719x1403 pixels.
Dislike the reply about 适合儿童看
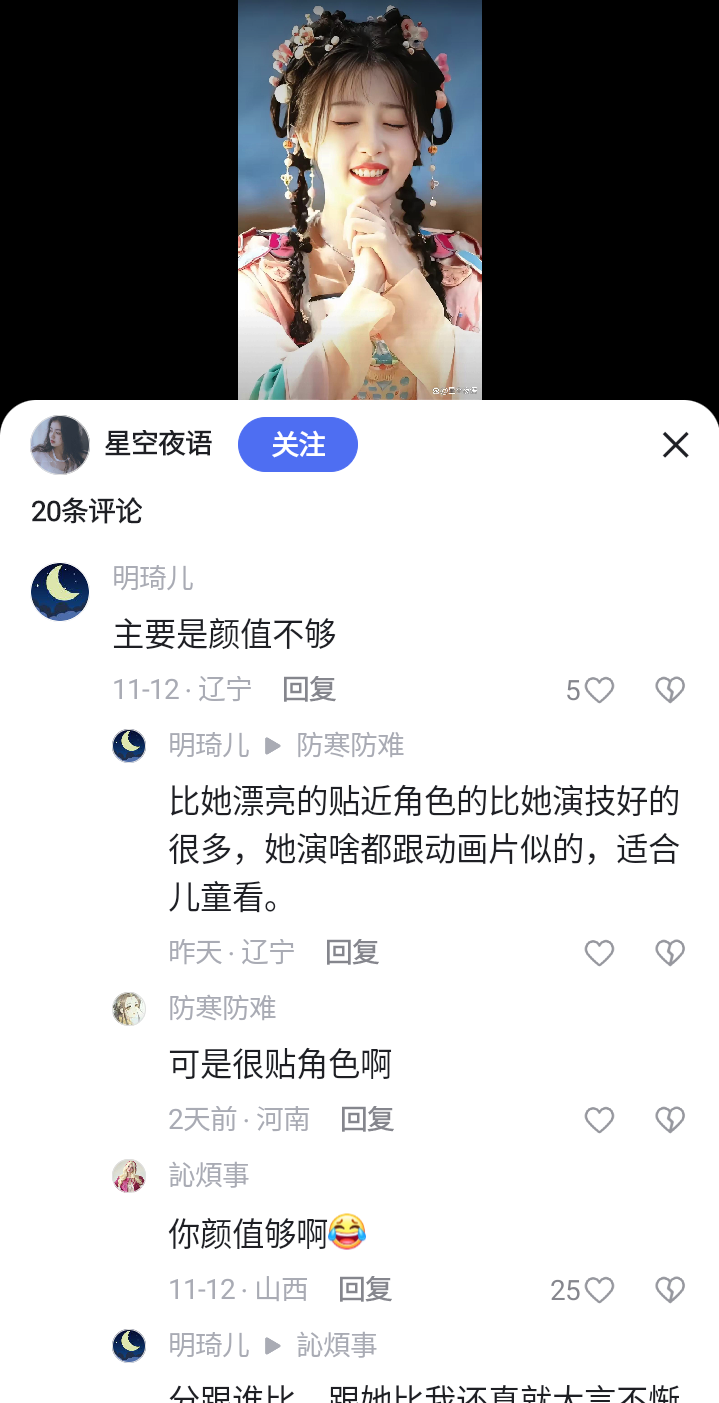(x=669, y=953)
